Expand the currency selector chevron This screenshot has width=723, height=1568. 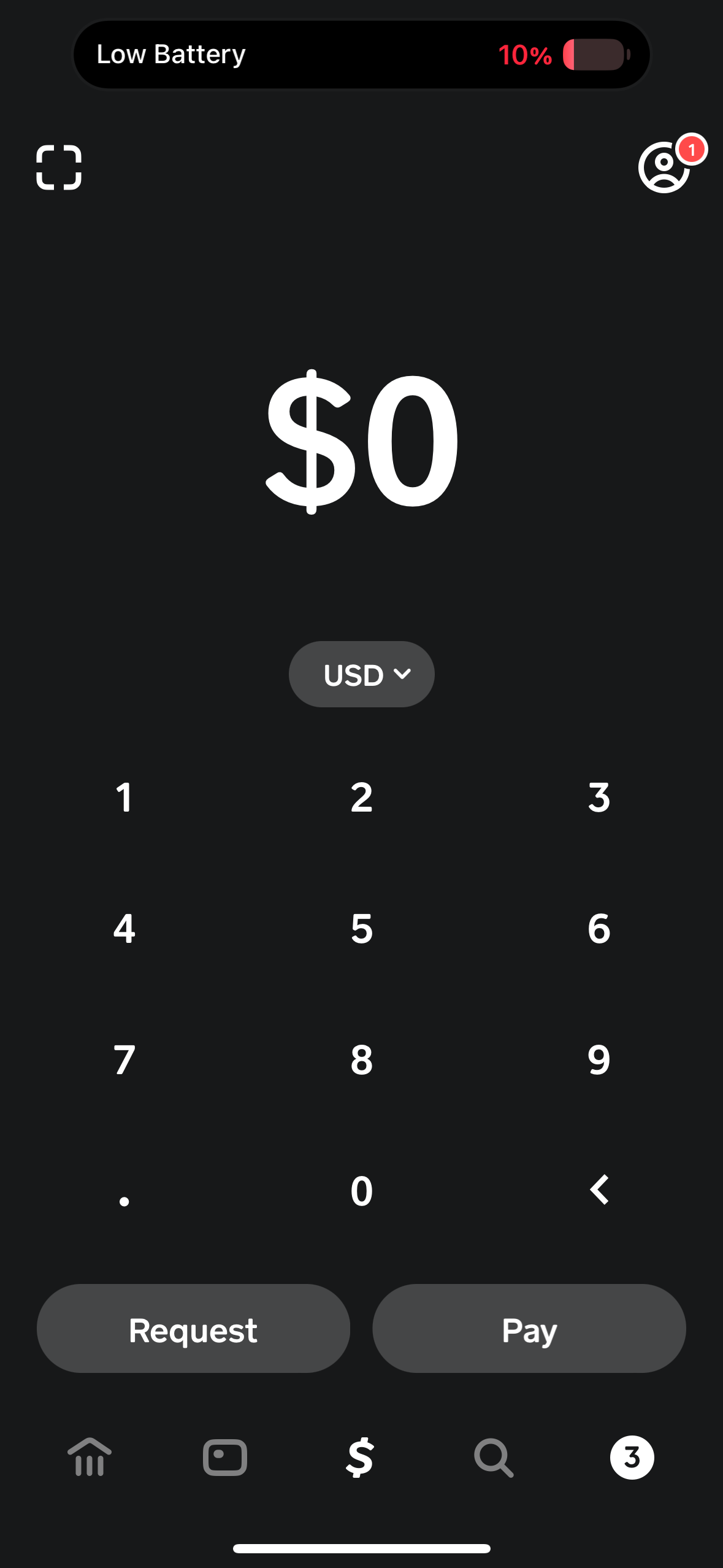pos(403,674)
